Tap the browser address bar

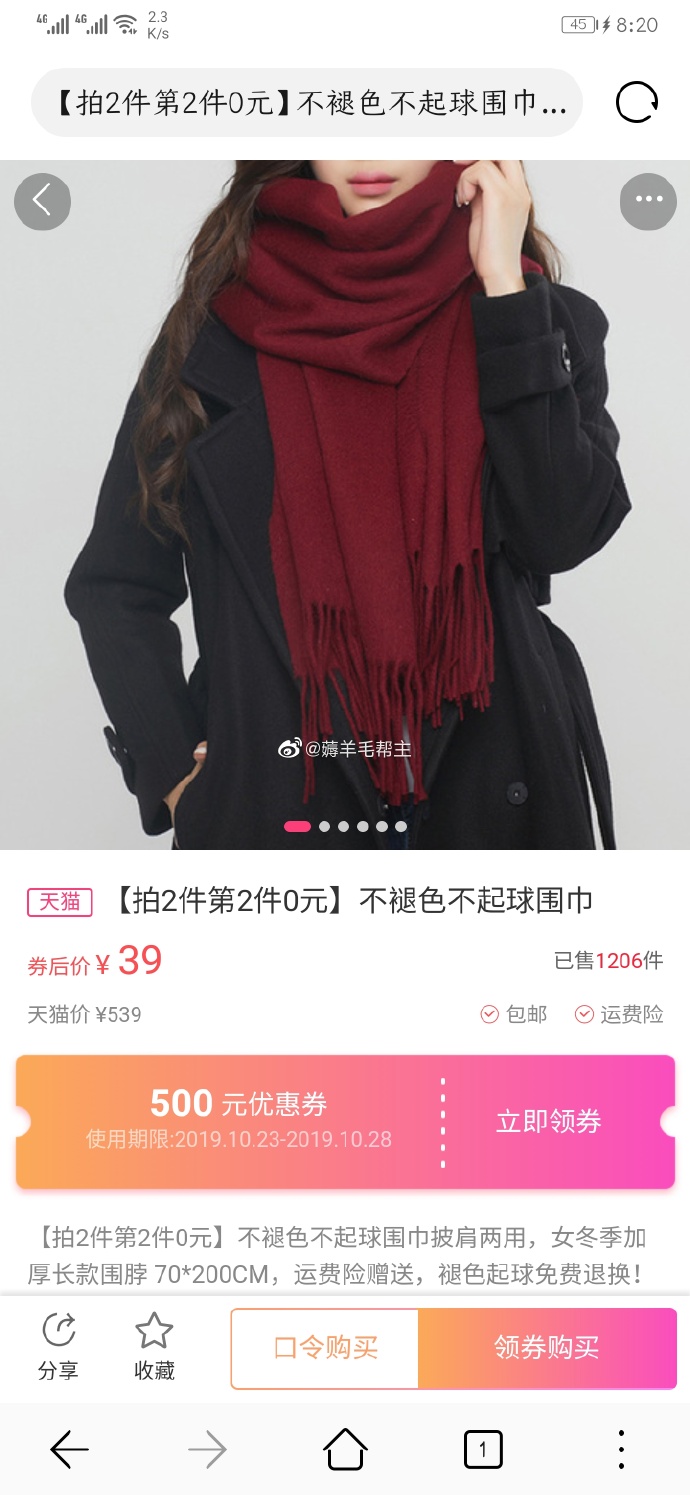[x=307, y=103]
